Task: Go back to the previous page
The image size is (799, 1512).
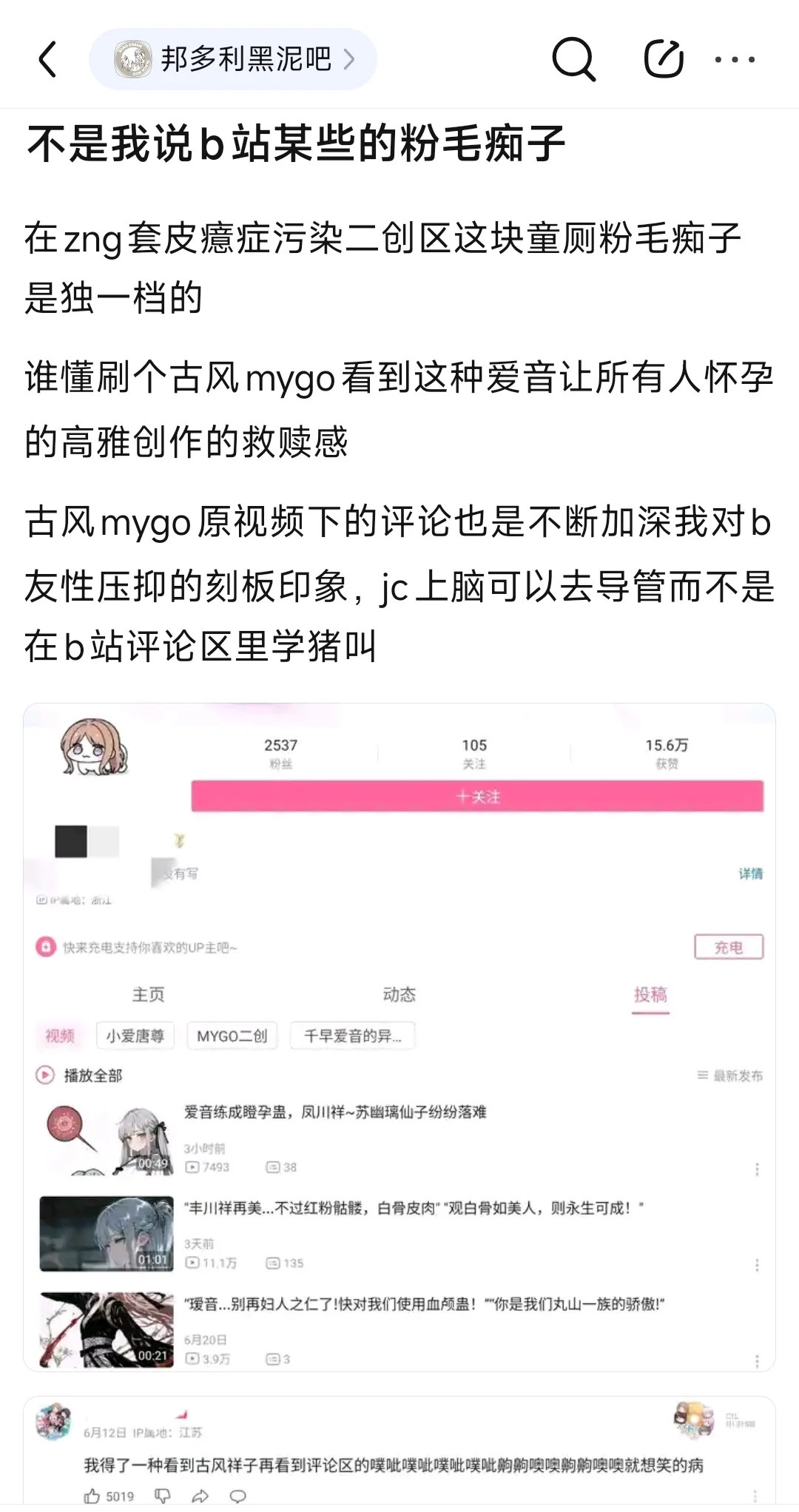Action: [48, 59]
